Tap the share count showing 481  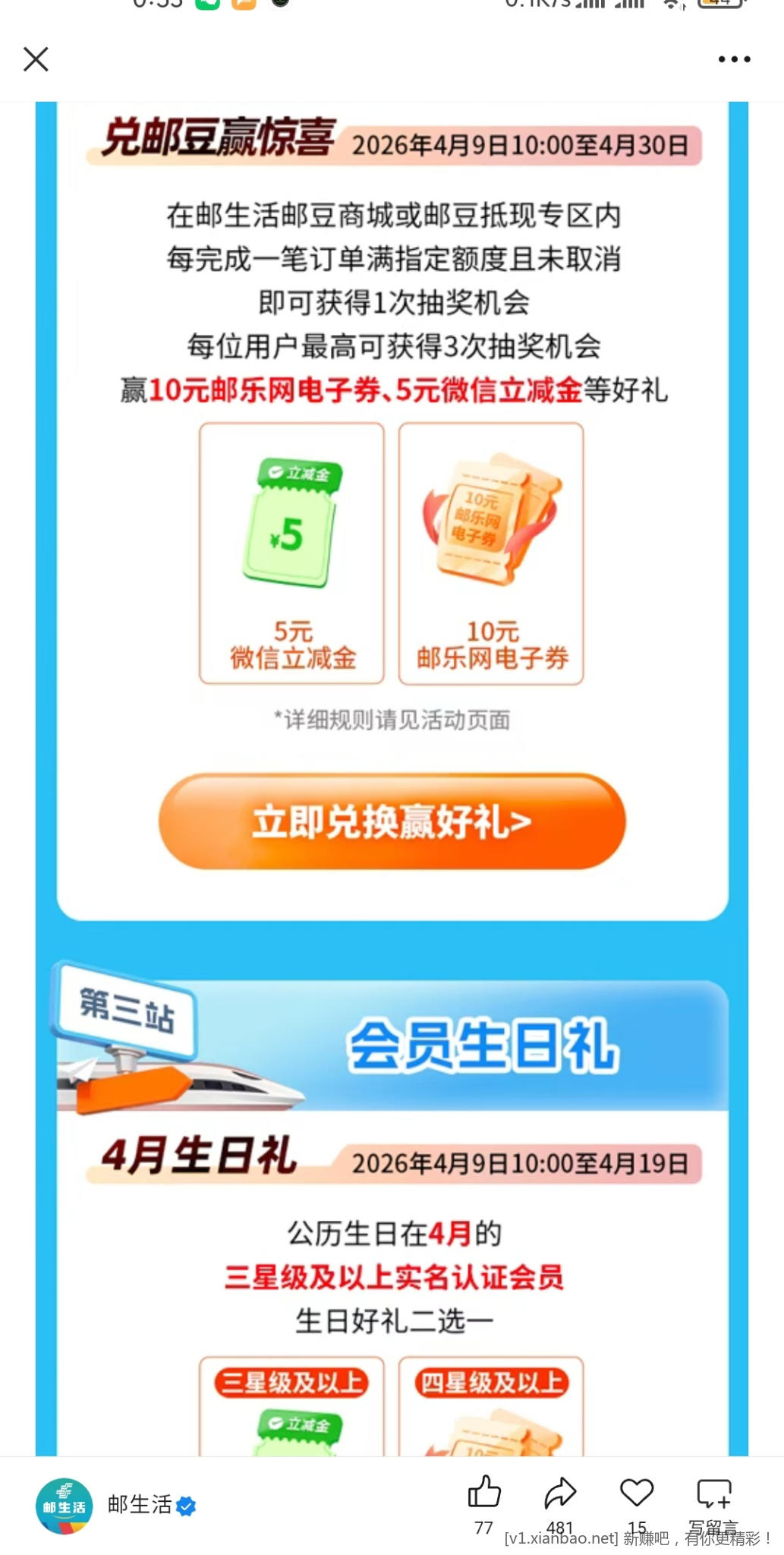[560, 1526]
